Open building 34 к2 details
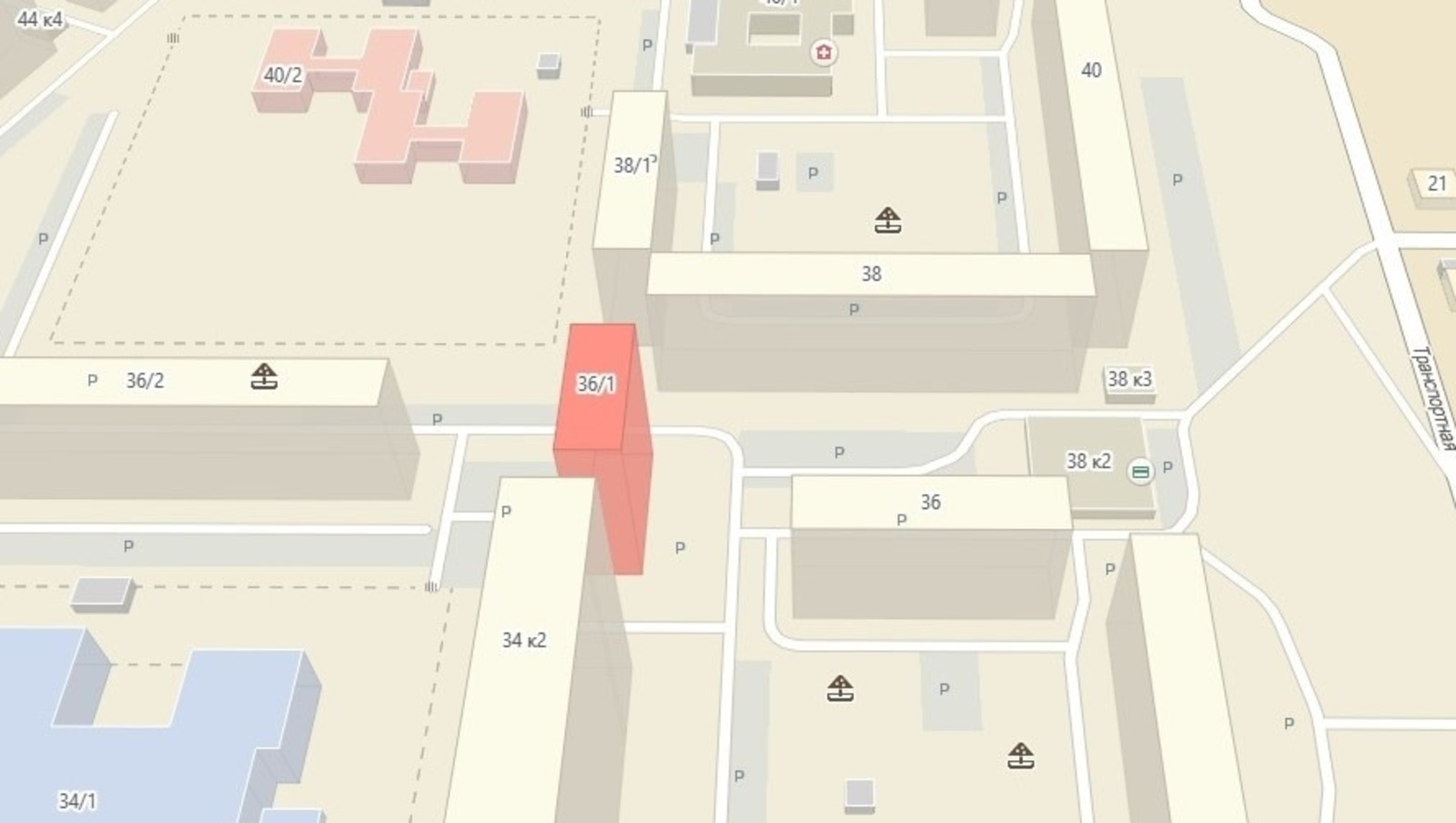This screenshot has width=1456, height=823. click(x=524, y=640)
